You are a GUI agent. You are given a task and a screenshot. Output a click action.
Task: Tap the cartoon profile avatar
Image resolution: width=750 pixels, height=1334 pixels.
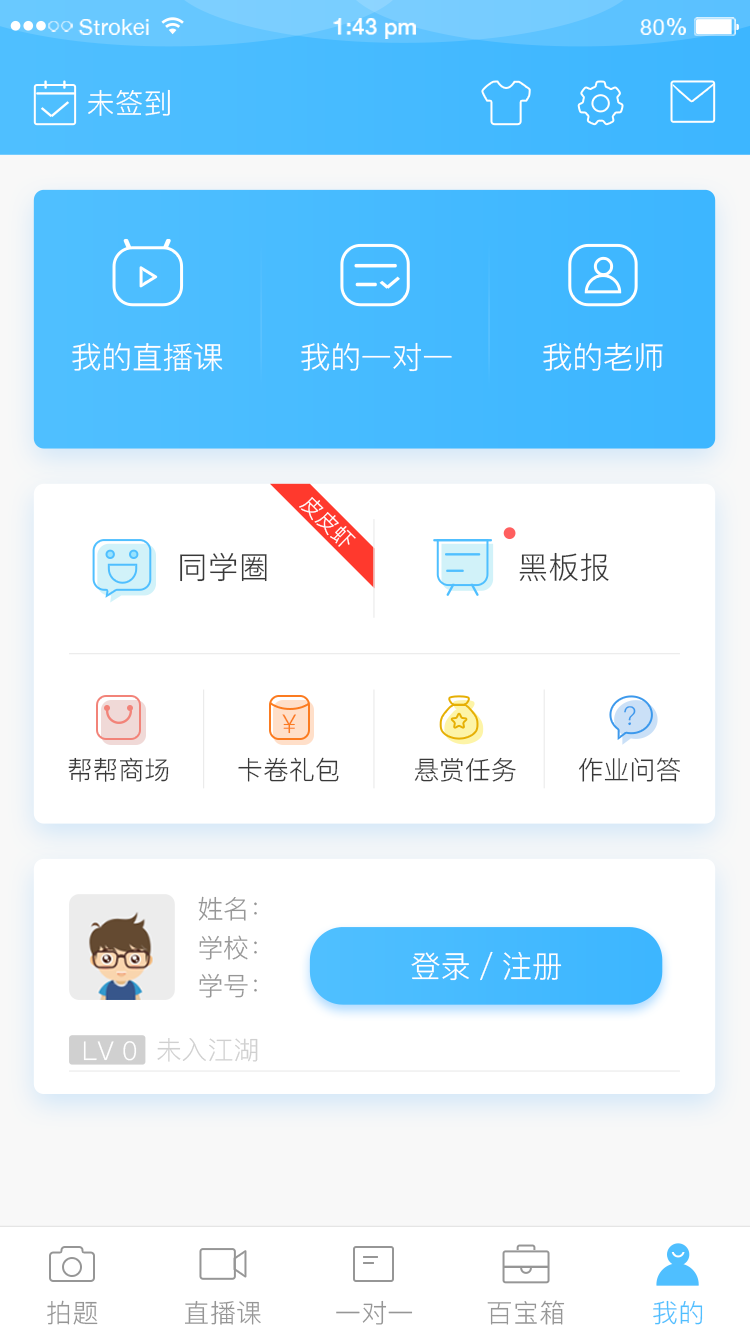pyautogui.click(x=122, y=947)
